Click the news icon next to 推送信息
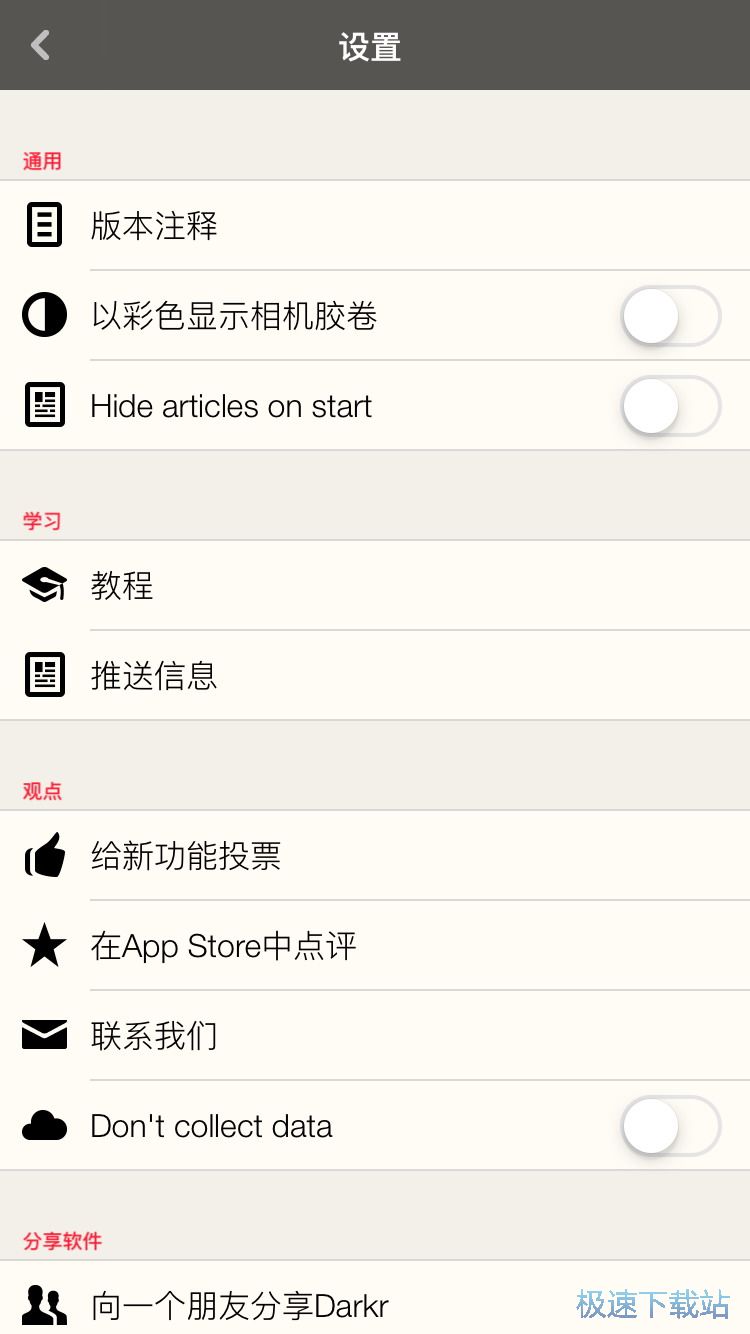This screenshot has height=1334, width=750. (43, 675)
